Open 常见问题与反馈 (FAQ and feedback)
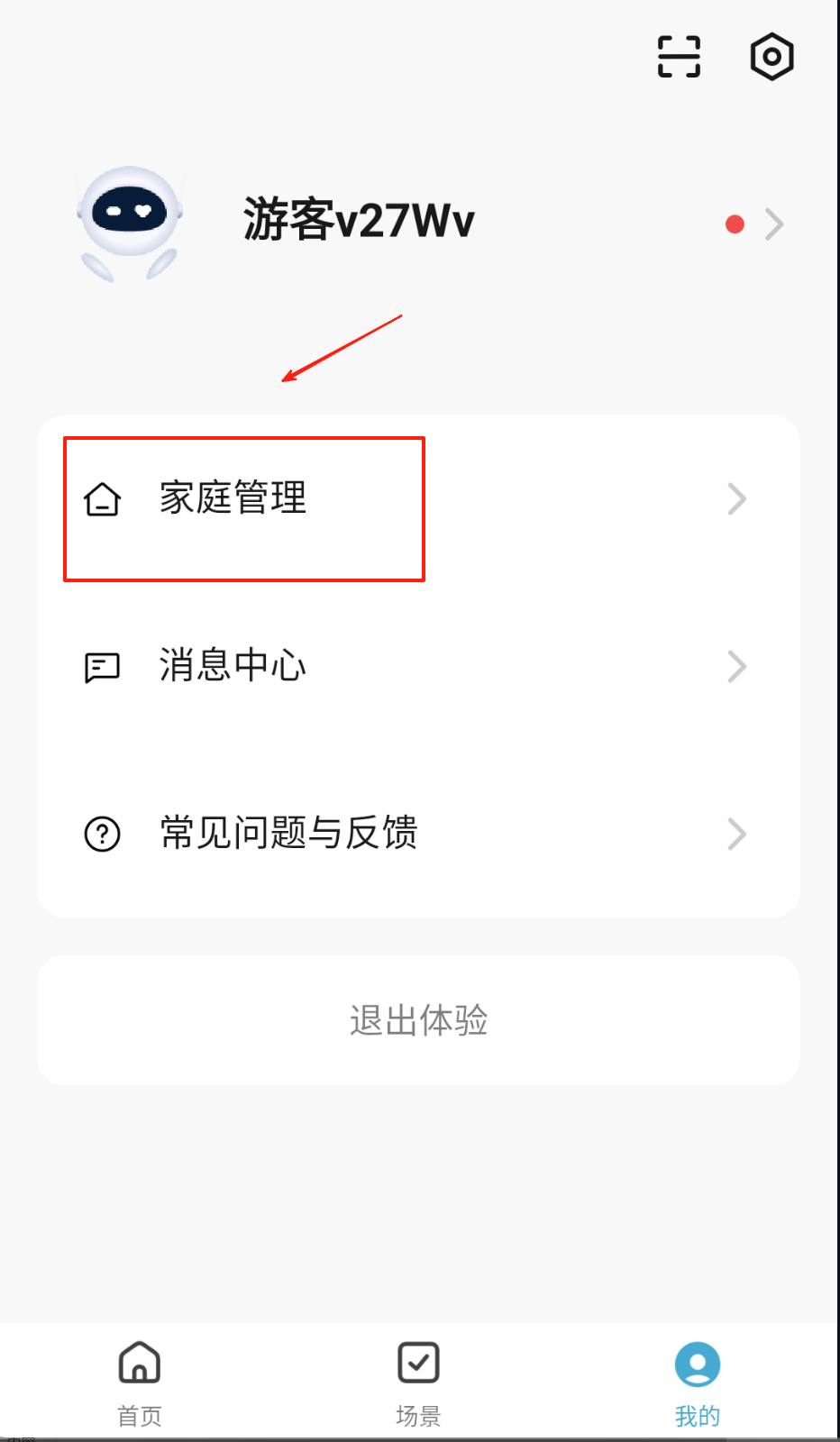Screen dimensions: 840x1442 click(288, 834)
